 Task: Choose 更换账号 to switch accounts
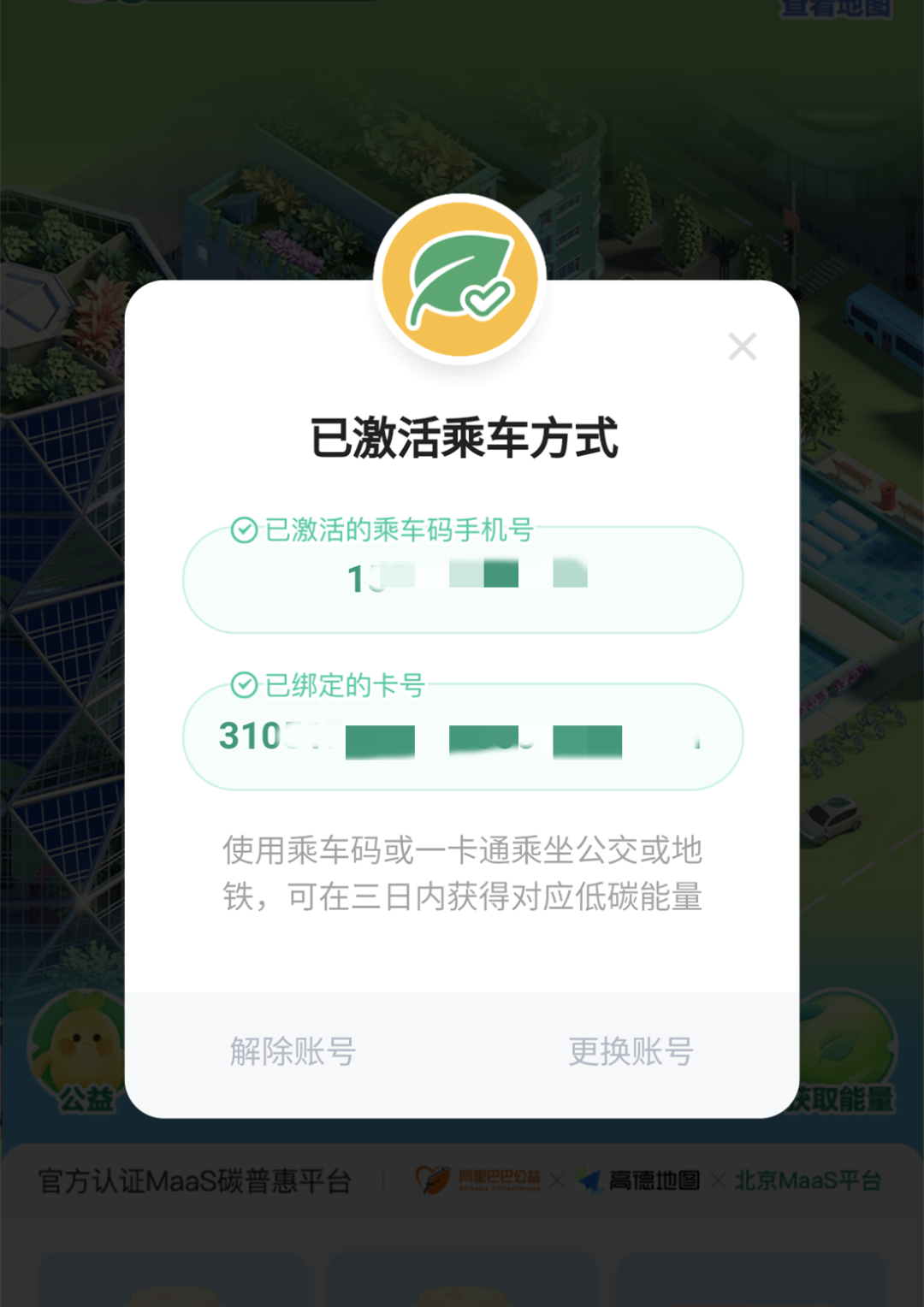click(631, 1051)
